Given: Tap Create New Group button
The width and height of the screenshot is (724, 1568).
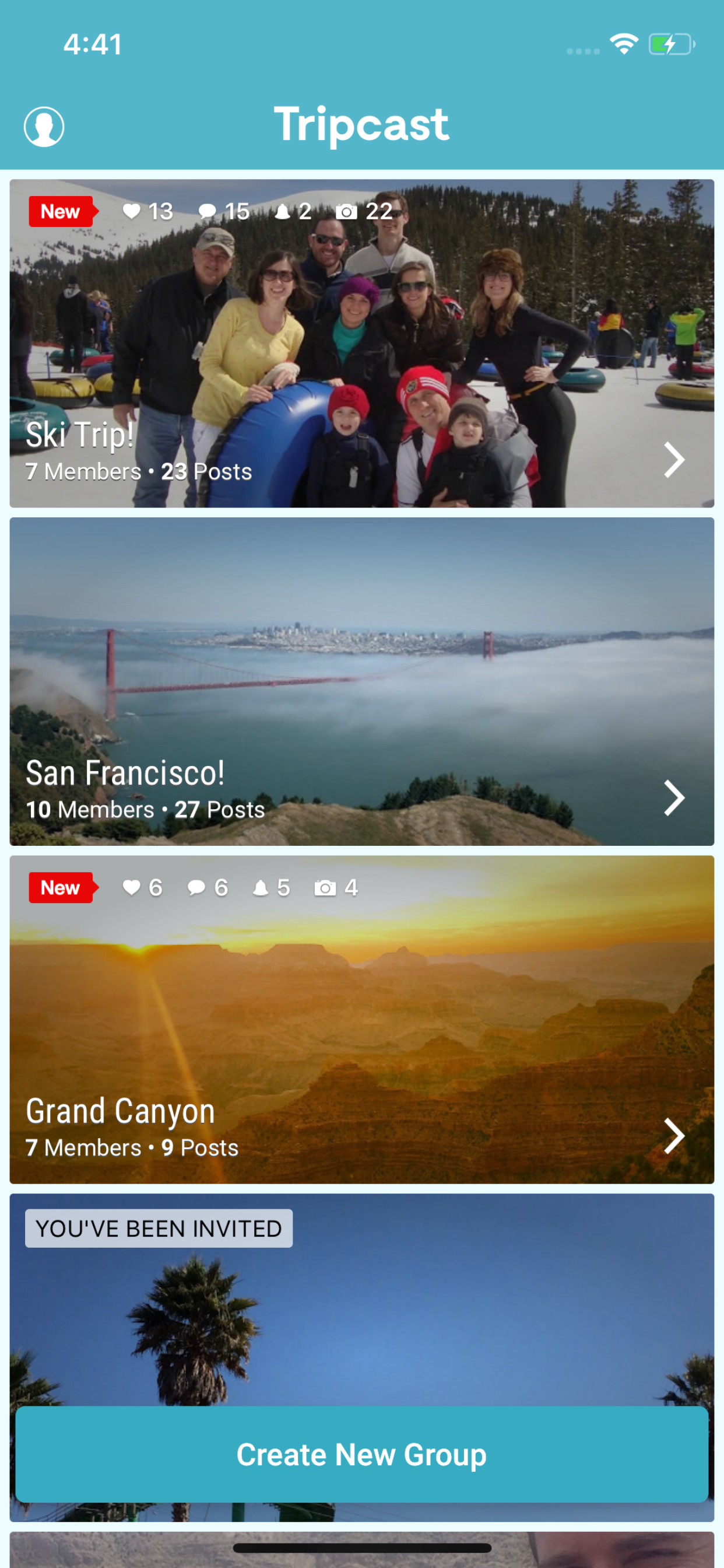Looking at the screenshot, I should pyautogui.click(x=362, y=1455).
